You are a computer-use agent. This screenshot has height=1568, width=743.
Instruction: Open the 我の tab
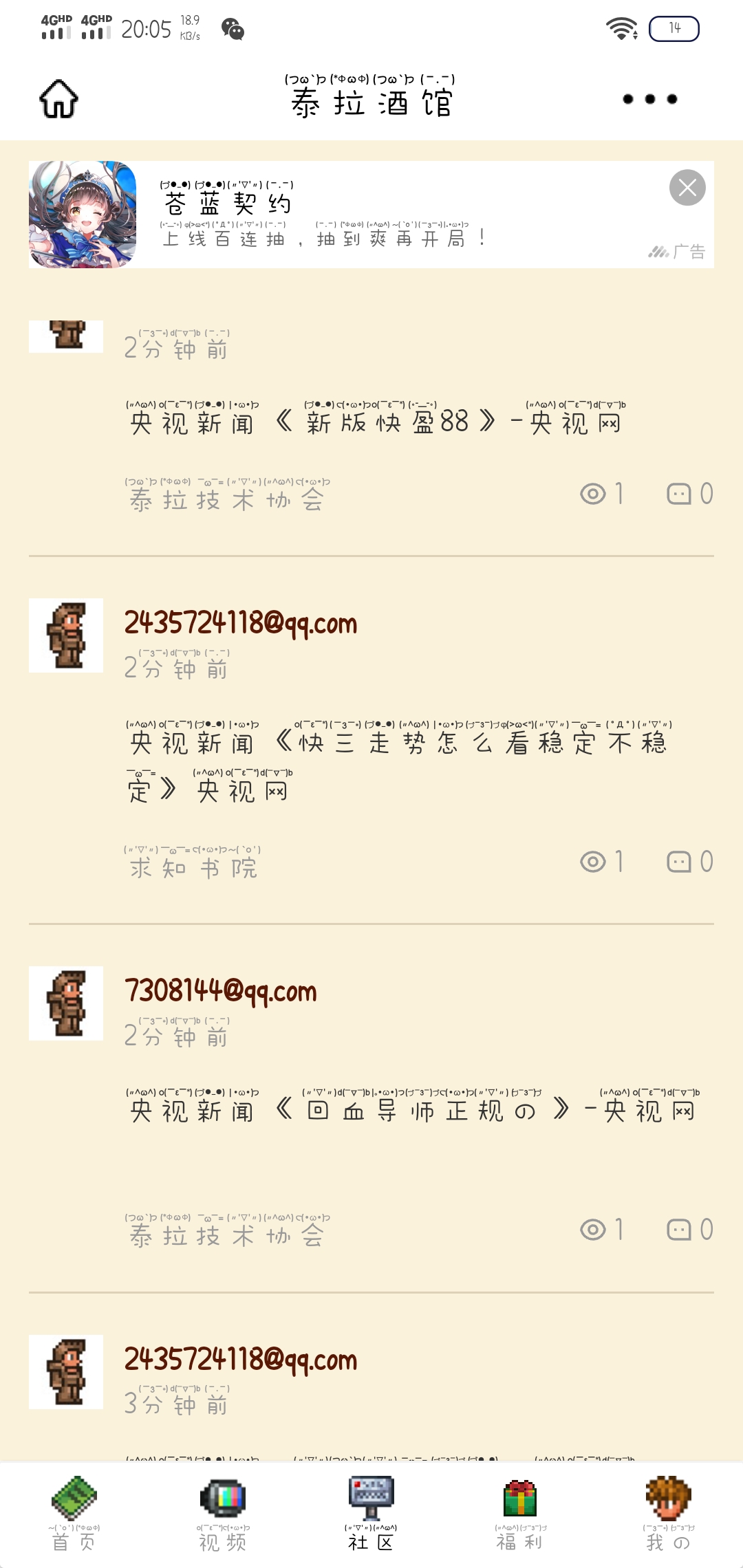668,1513
